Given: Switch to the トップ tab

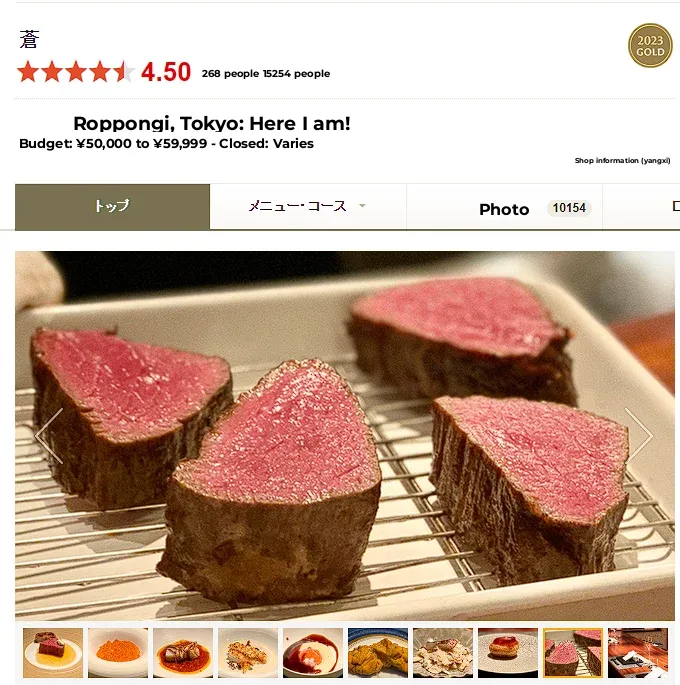Looking at the screenshot, I should click(x=112, y=207).
